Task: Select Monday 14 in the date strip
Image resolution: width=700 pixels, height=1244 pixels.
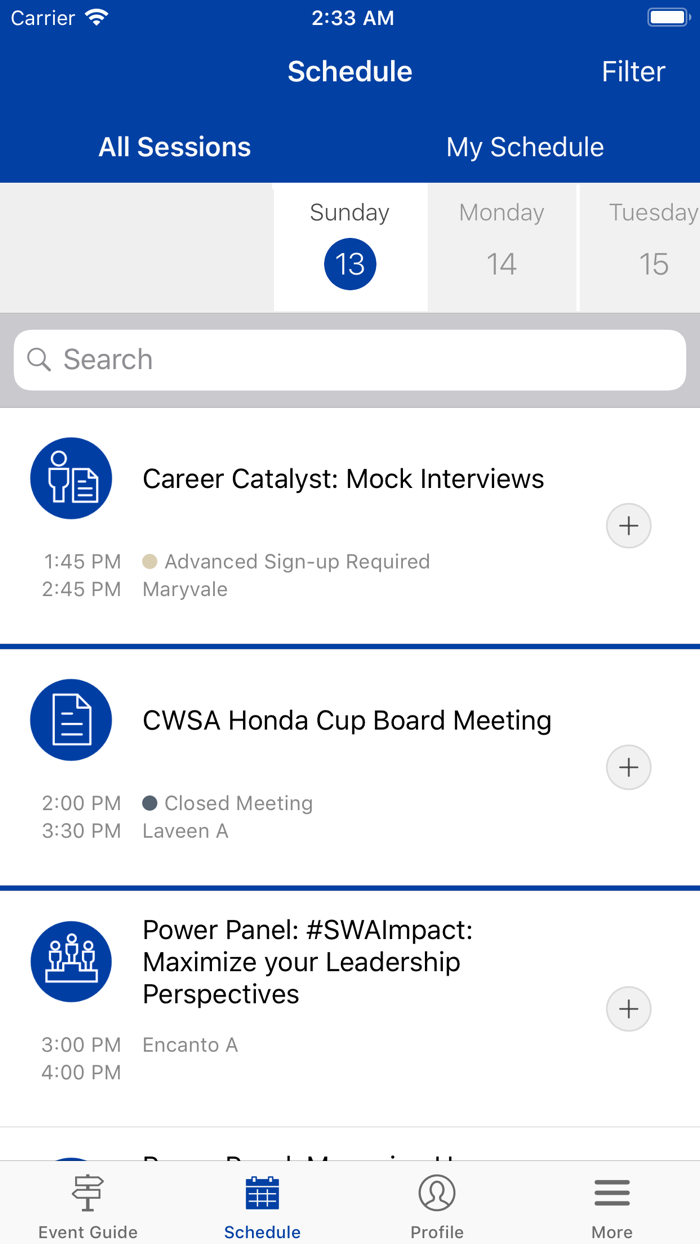Action: pos(502,247)
